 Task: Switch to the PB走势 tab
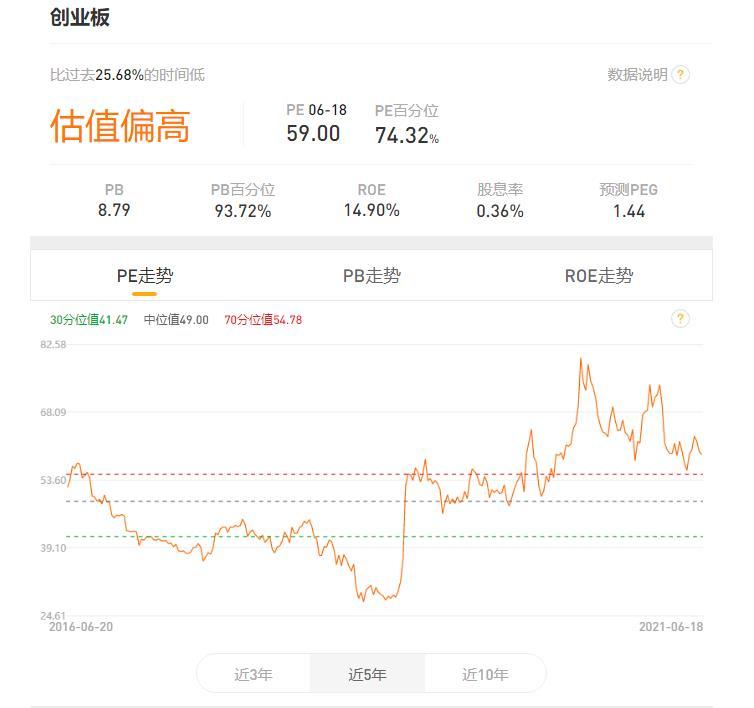pos(371,276)
